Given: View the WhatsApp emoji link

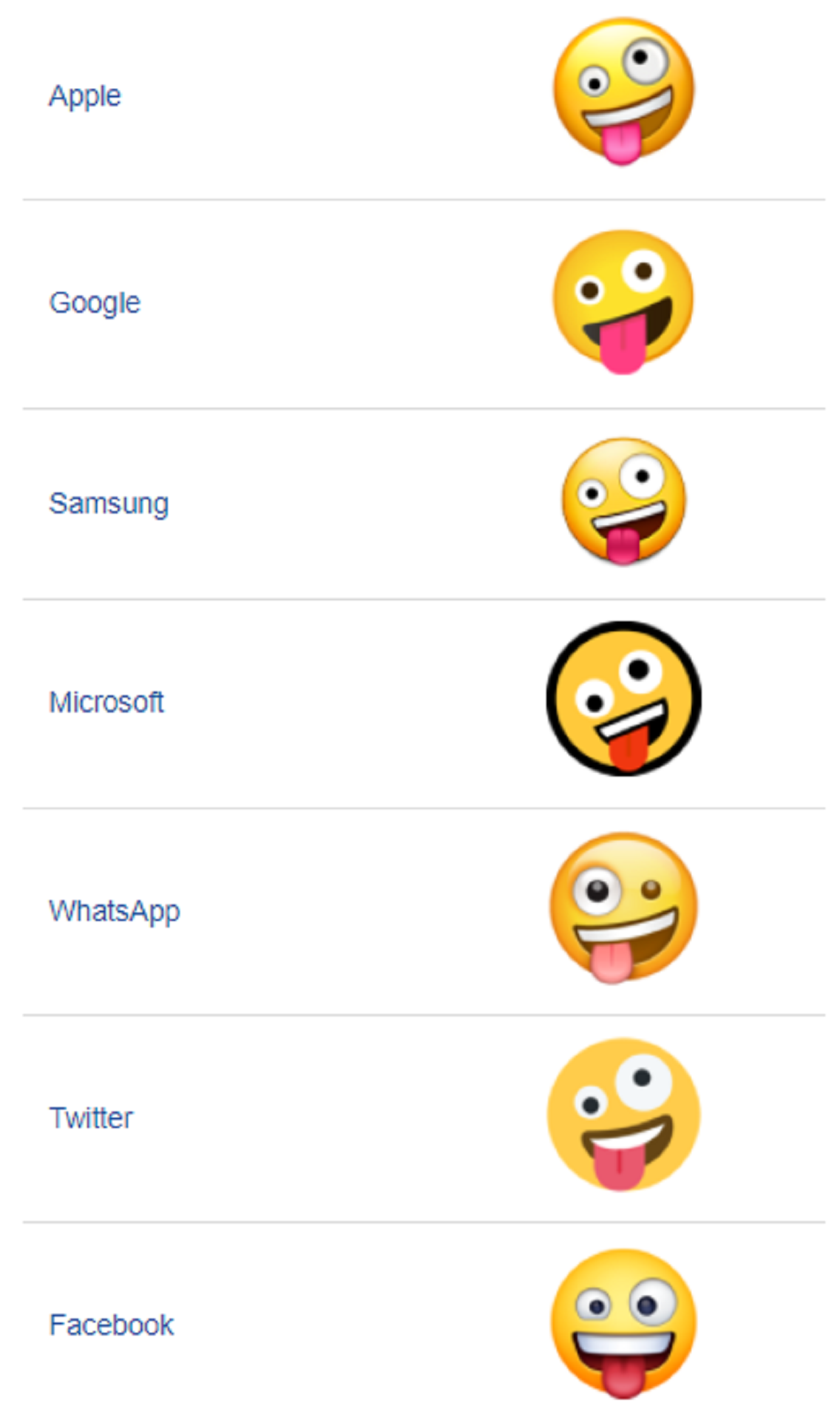Looking at the screenshot, I should pyautogui.click(x=115, y=911).
